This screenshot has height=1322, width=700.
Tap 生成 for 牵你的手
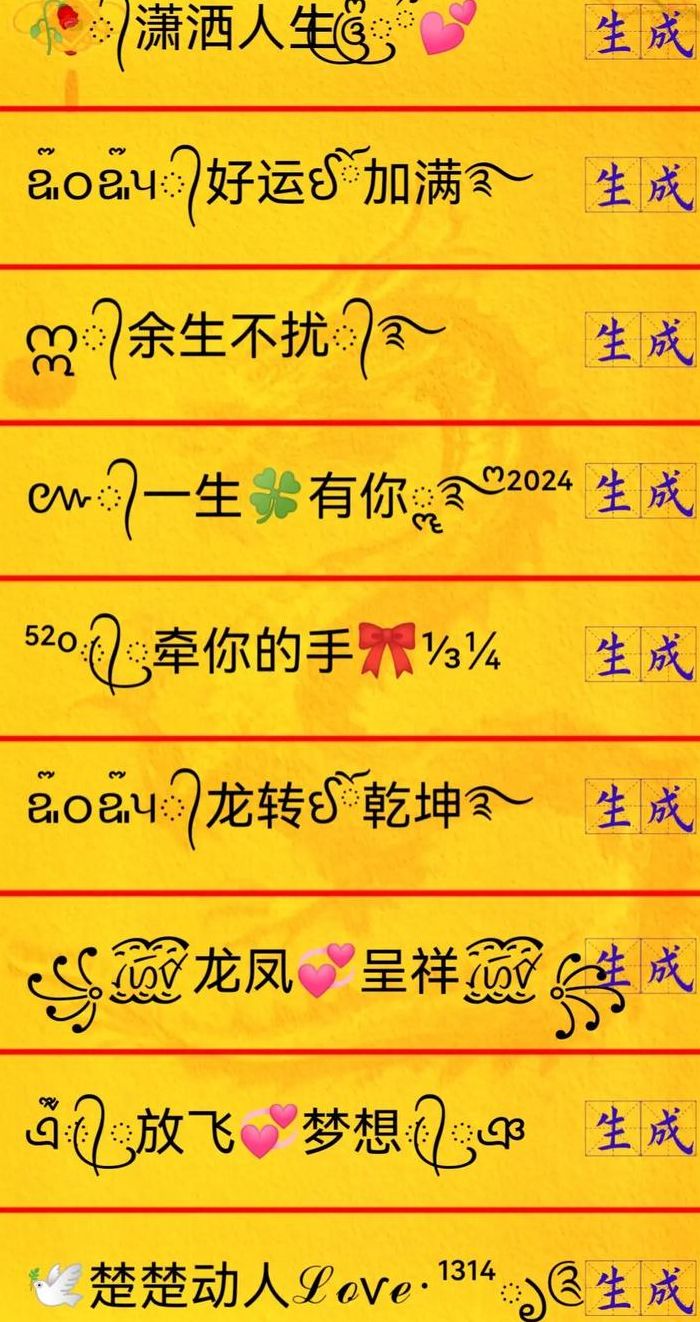click(x=641, y=655)
